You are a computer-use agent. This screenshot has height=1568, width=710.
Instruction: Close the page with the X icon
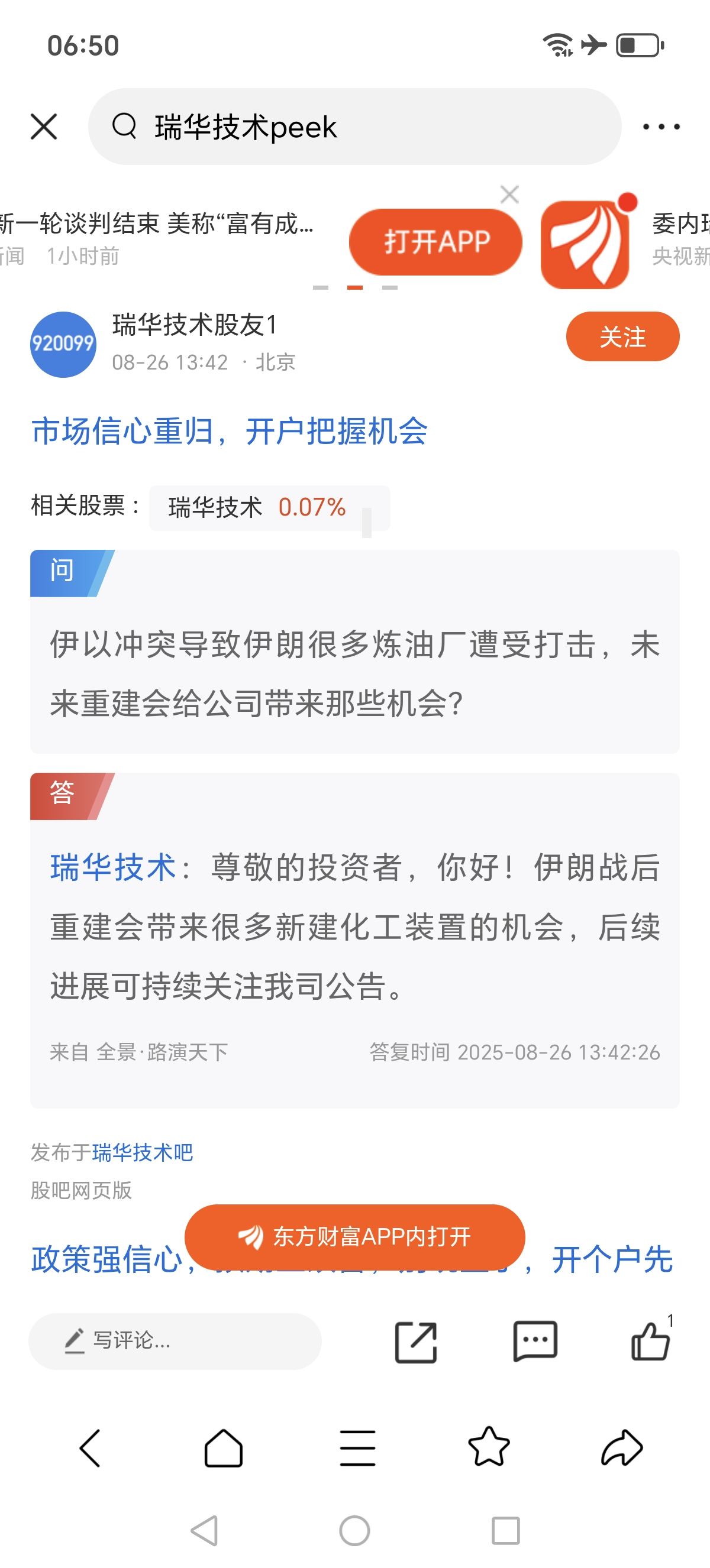click(x=44, y=127)
